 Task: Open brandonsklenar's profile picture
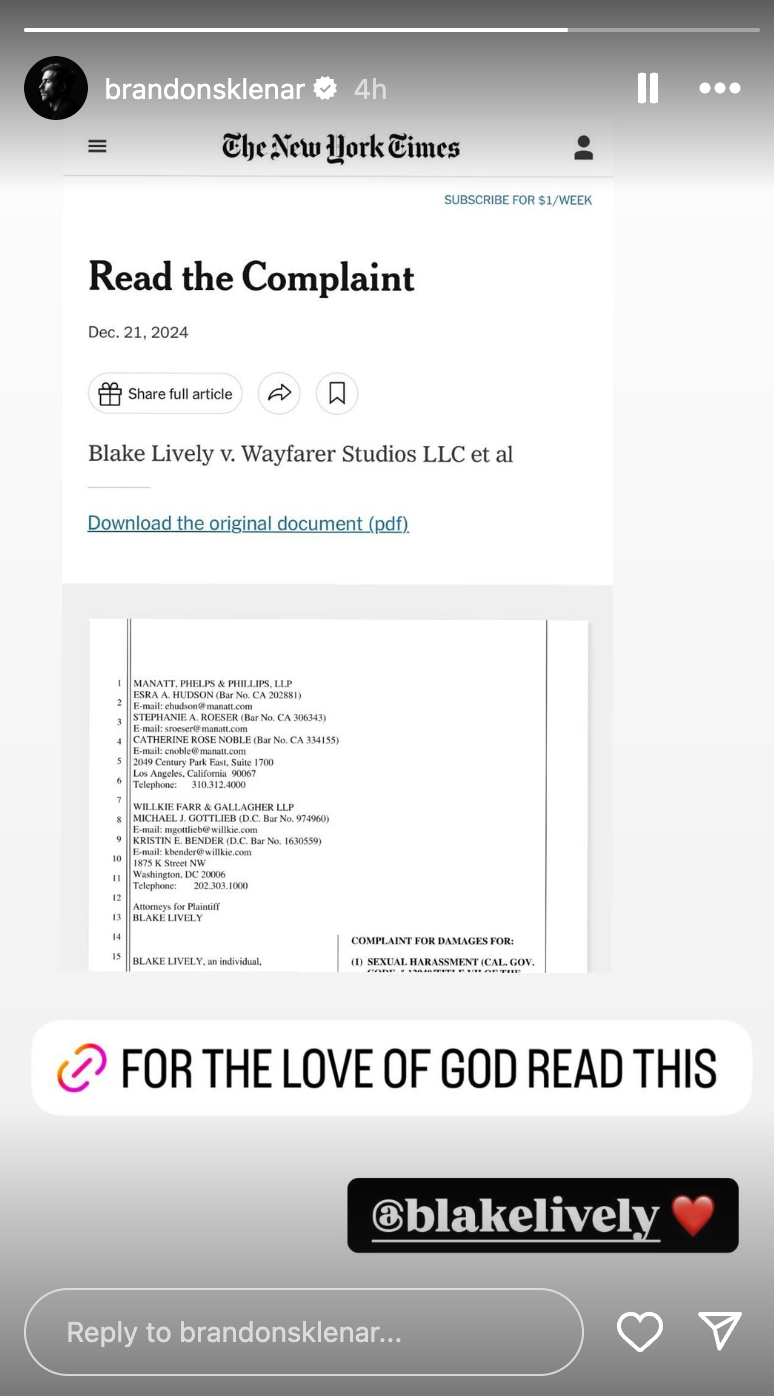coord(56,89)
